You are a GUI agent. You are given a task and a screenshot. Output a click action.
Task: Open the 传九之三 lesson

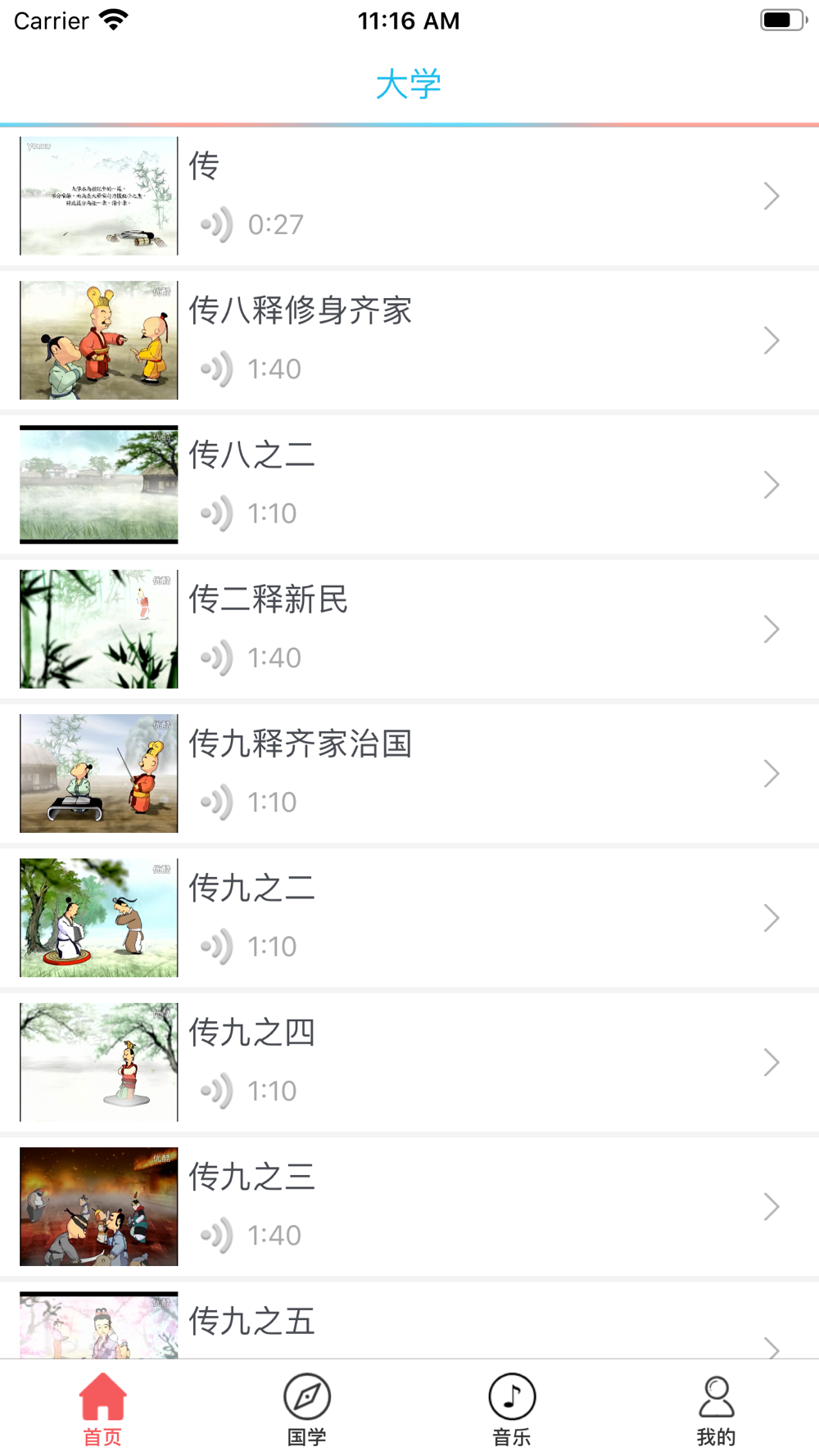(409, 1206)
